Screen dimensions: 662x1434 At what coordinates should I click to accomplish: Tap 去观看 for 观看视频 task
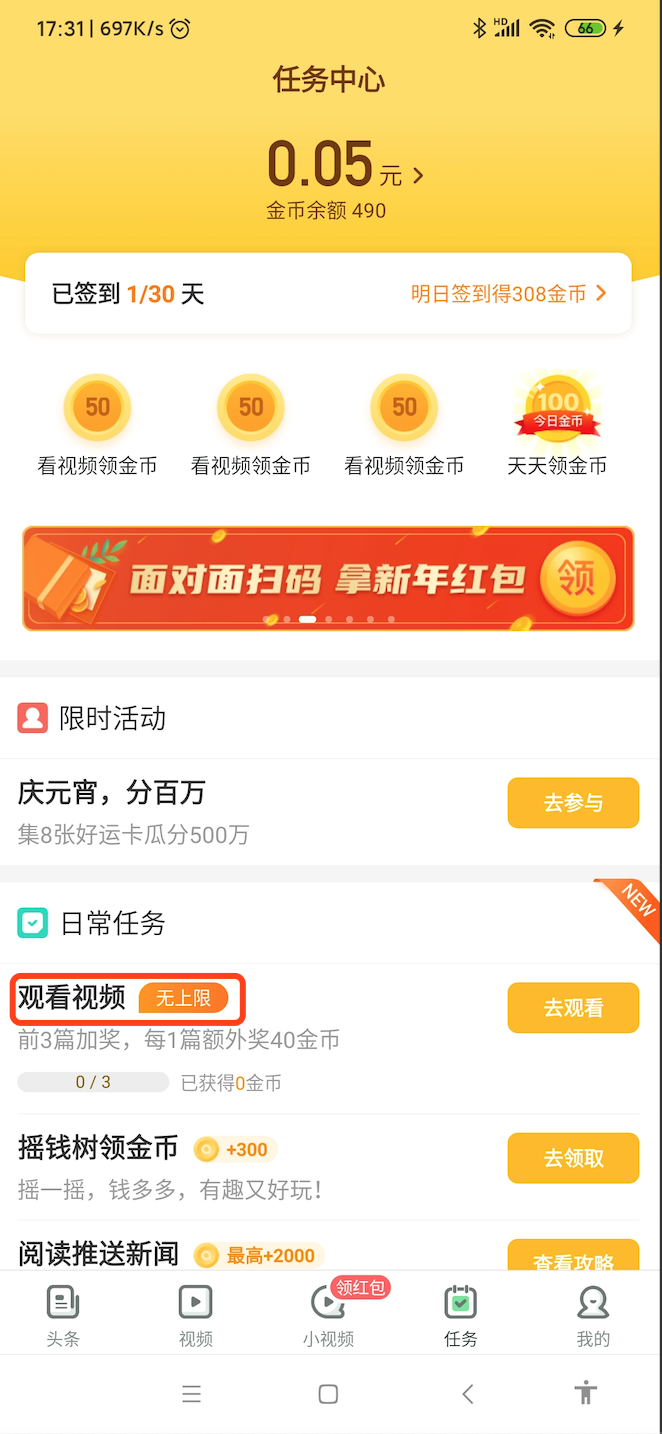click(573, 1008)
